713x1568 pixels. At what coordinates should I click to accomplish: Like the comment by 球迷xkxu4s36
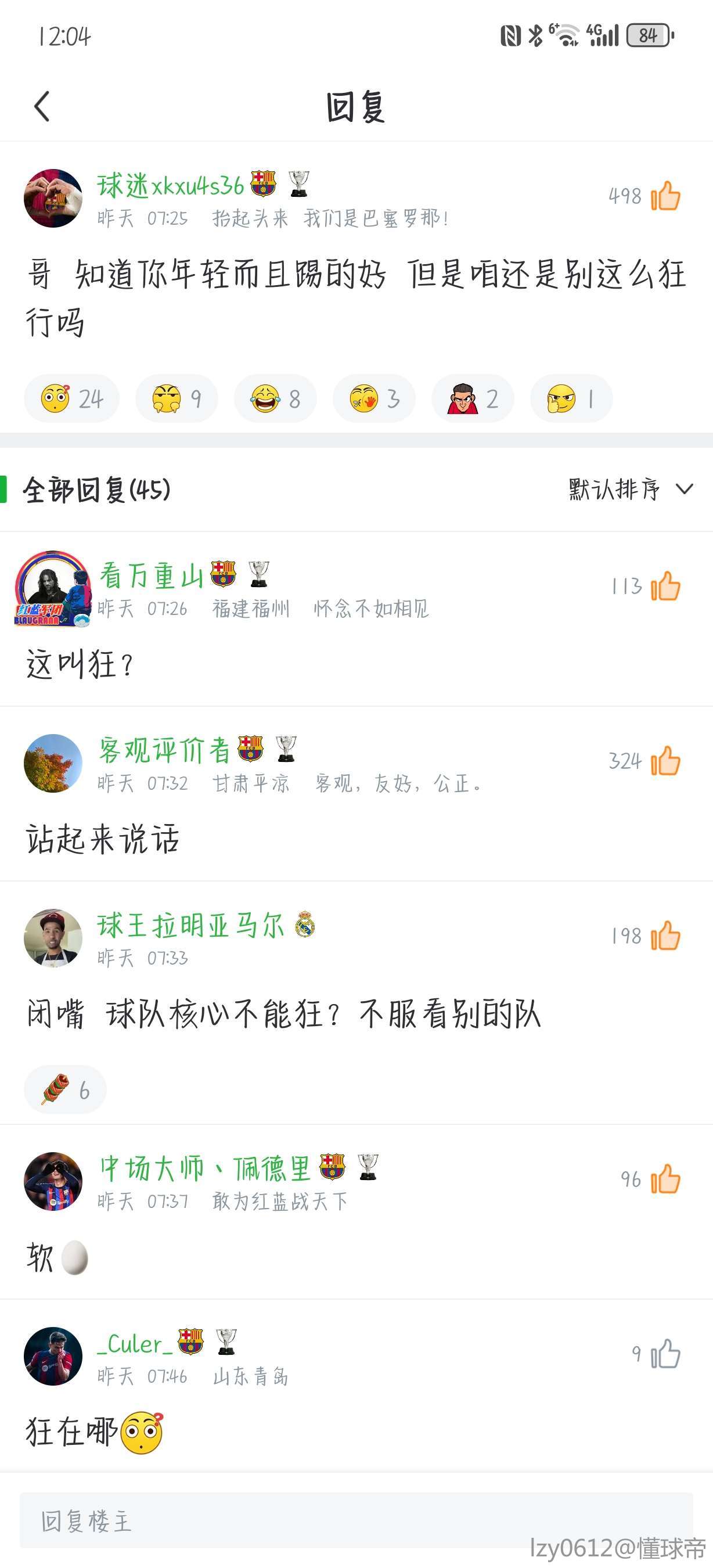pos(665,196)
